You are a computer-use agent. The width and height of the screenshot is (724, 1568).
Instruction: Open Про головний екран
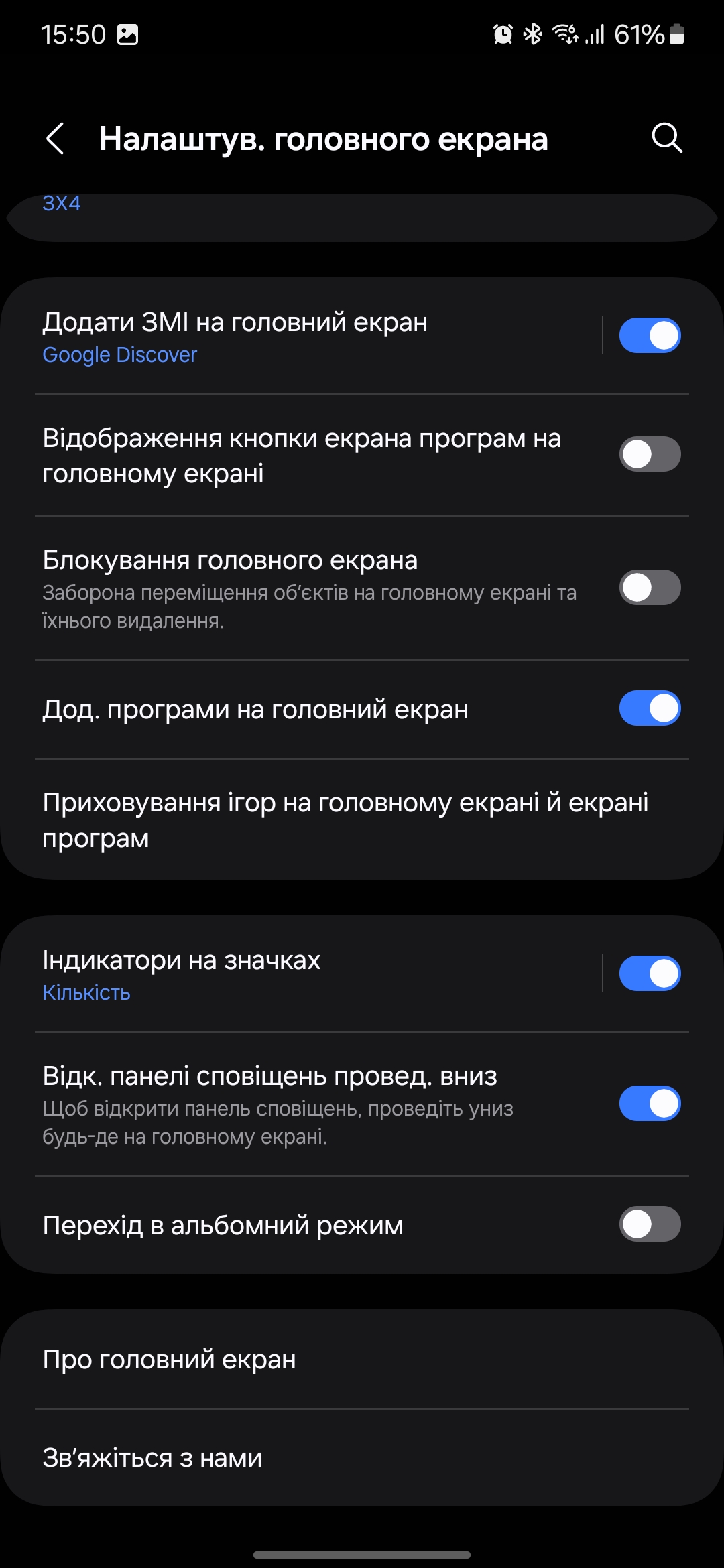tap(362, 1360)
